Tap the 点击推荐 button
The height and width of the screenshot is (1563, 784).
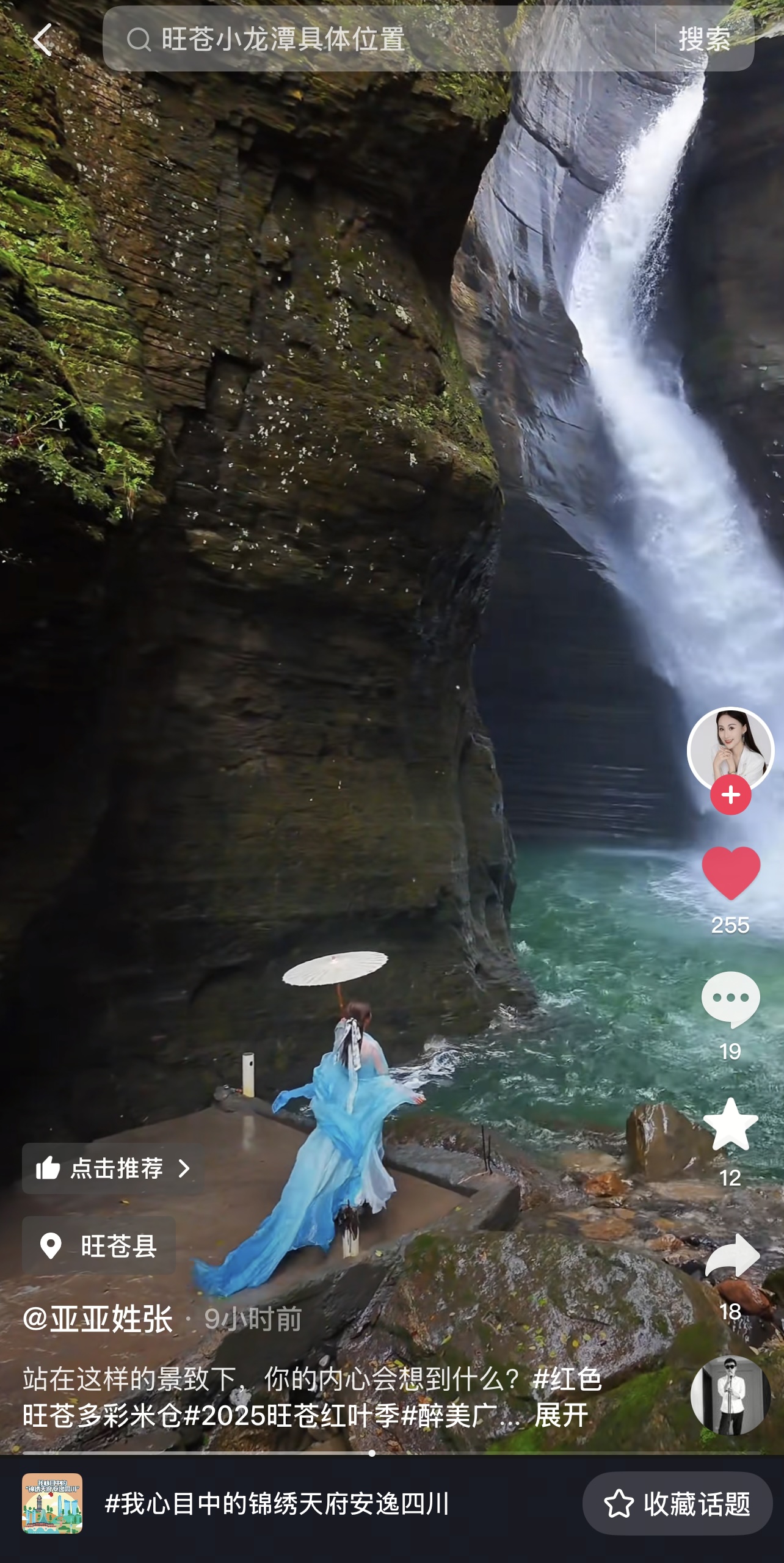(x=114, y=1168)
